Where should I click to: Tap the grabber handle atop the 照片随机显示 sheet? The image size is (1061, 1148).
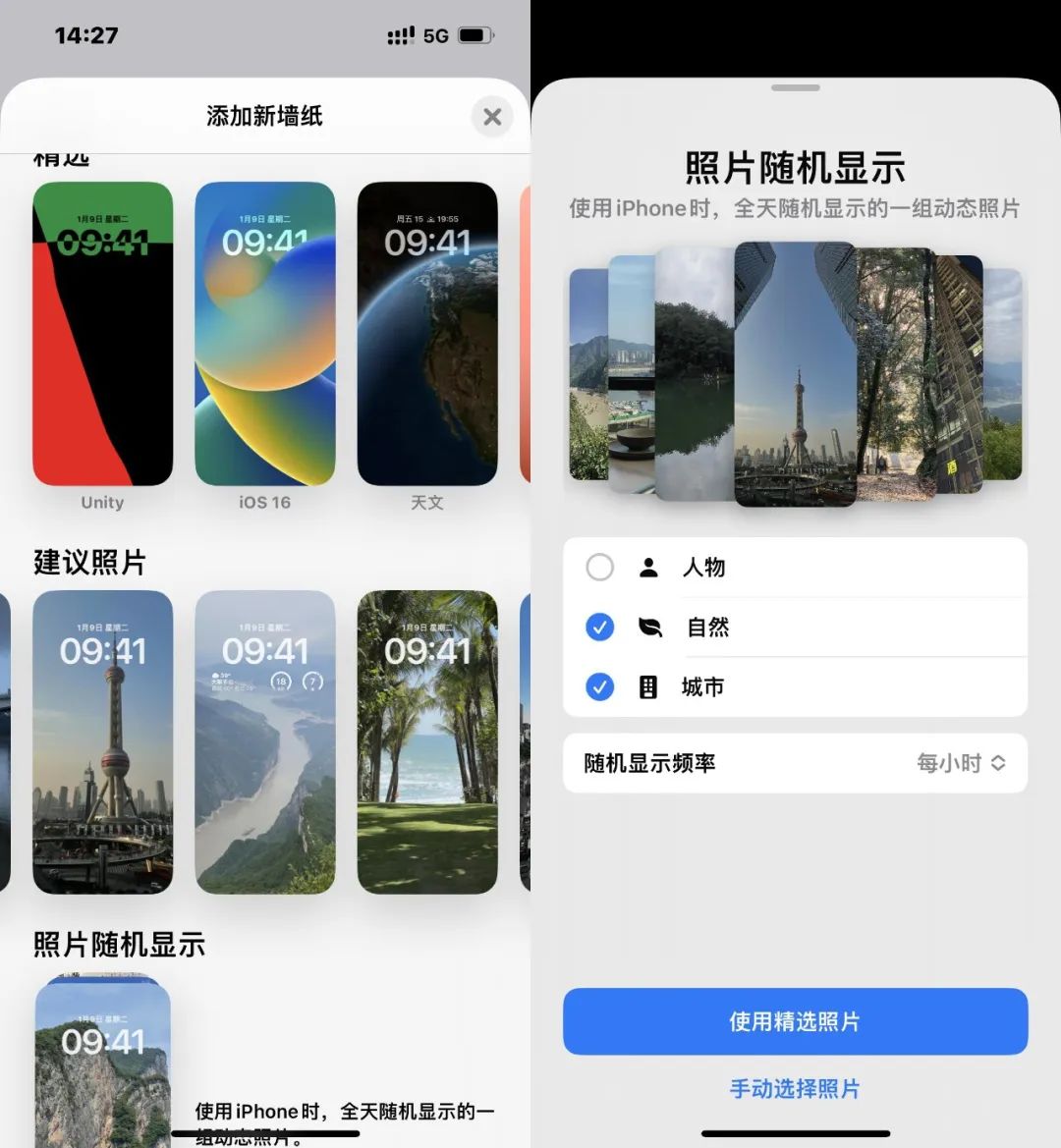[794, 87]
